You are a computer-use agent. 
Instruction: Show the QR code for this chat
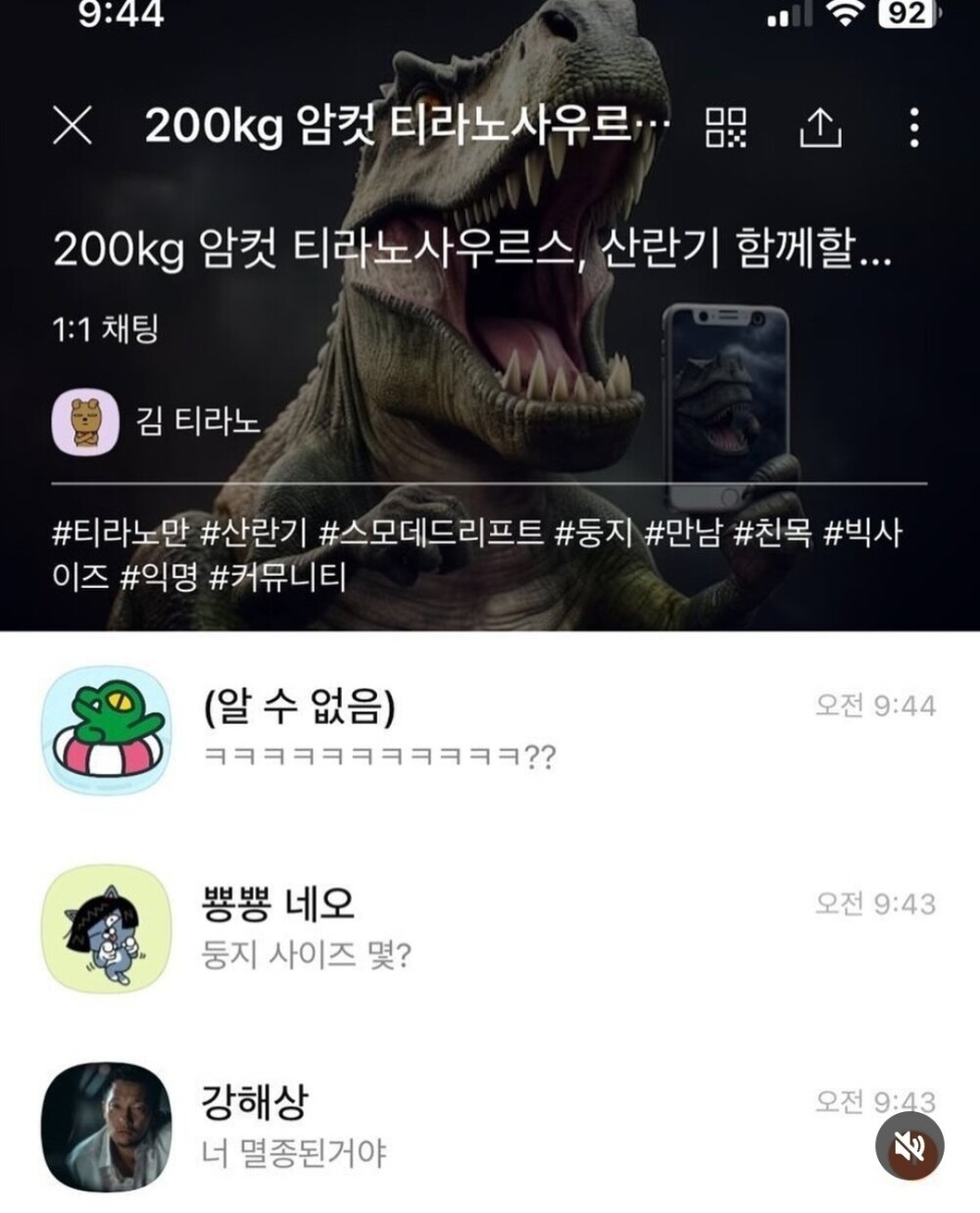click(x=726, y=126)
